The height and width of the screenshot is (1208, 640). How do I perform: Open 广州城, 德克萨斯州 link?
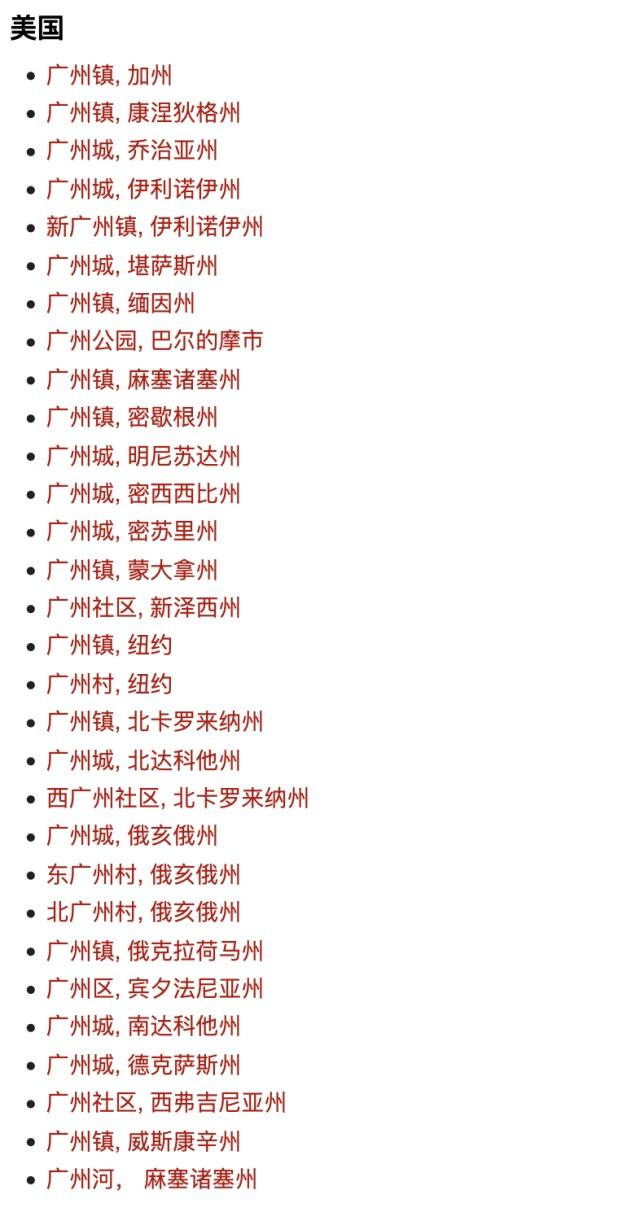tap(143, 1065)
